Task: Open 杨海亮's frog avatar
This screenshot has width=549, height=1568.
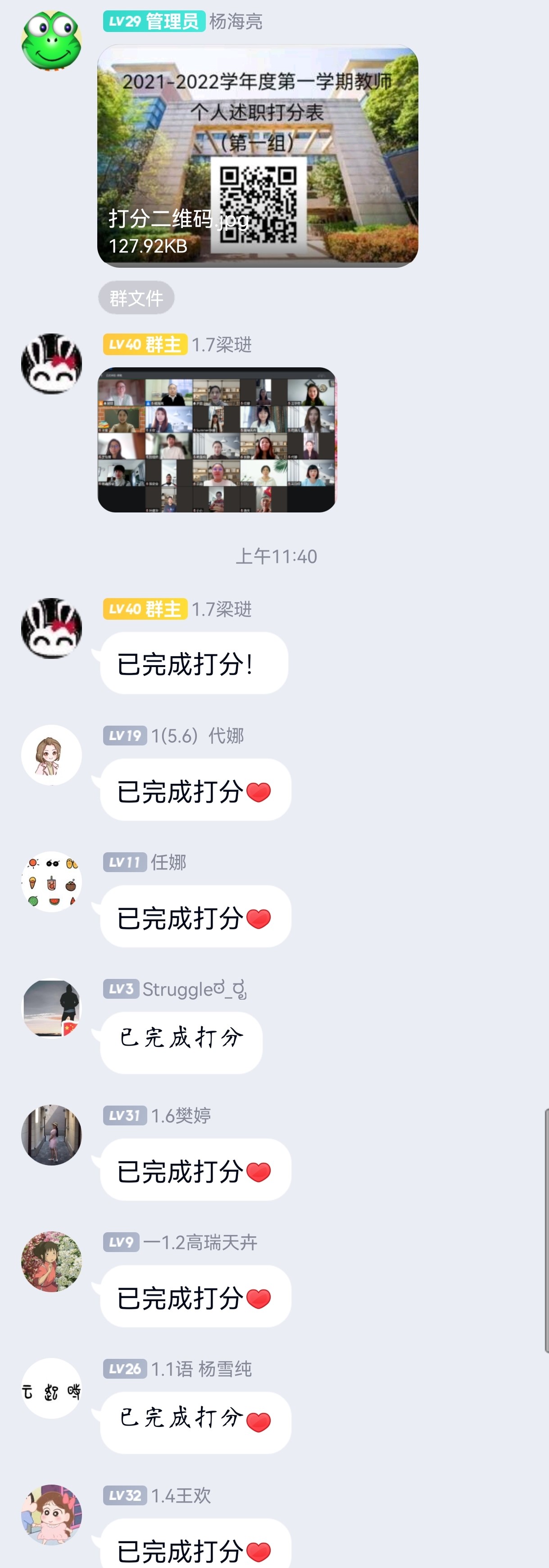Action: [52, 41]
